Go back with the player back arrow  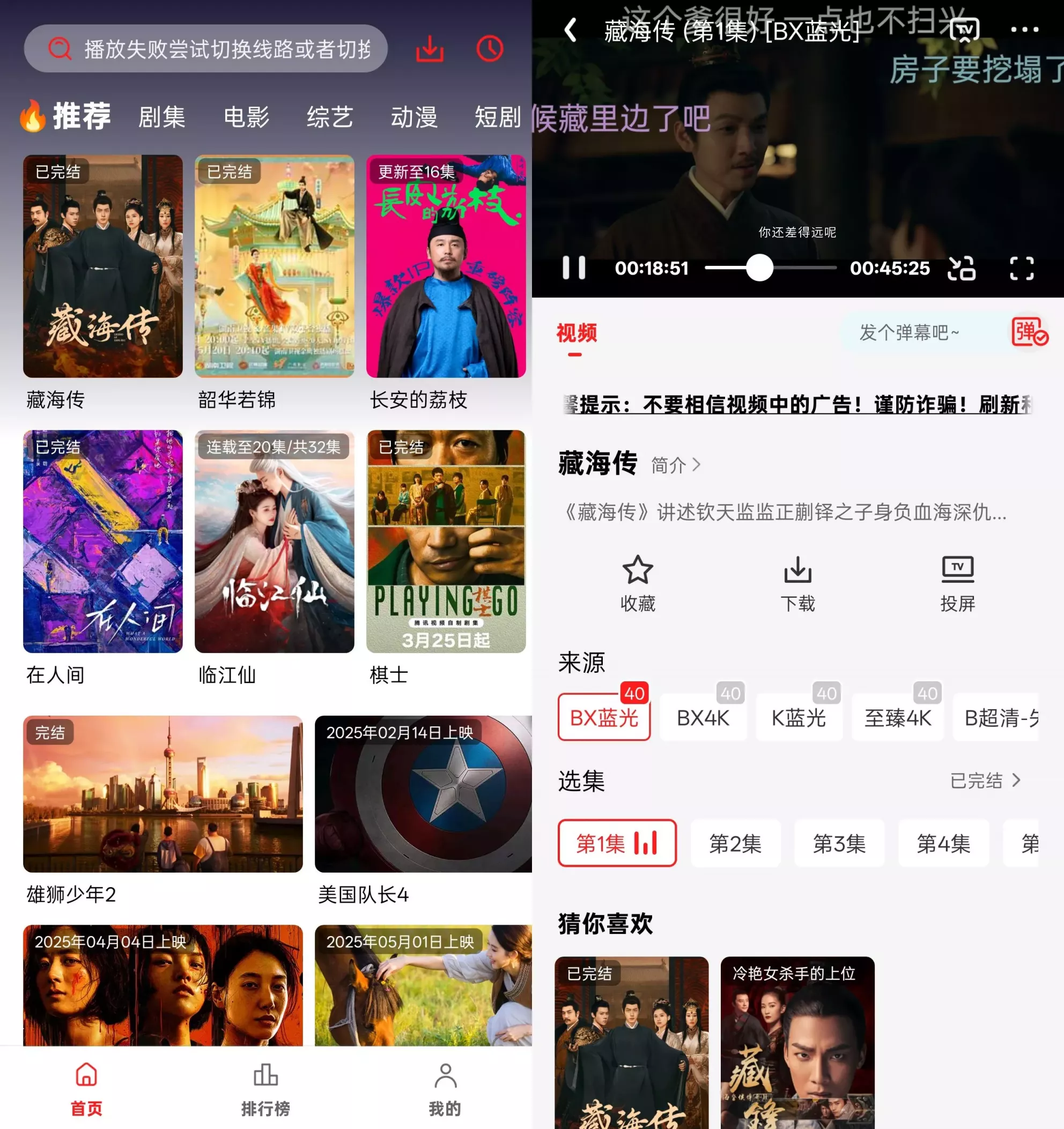[x=571, y=31]
